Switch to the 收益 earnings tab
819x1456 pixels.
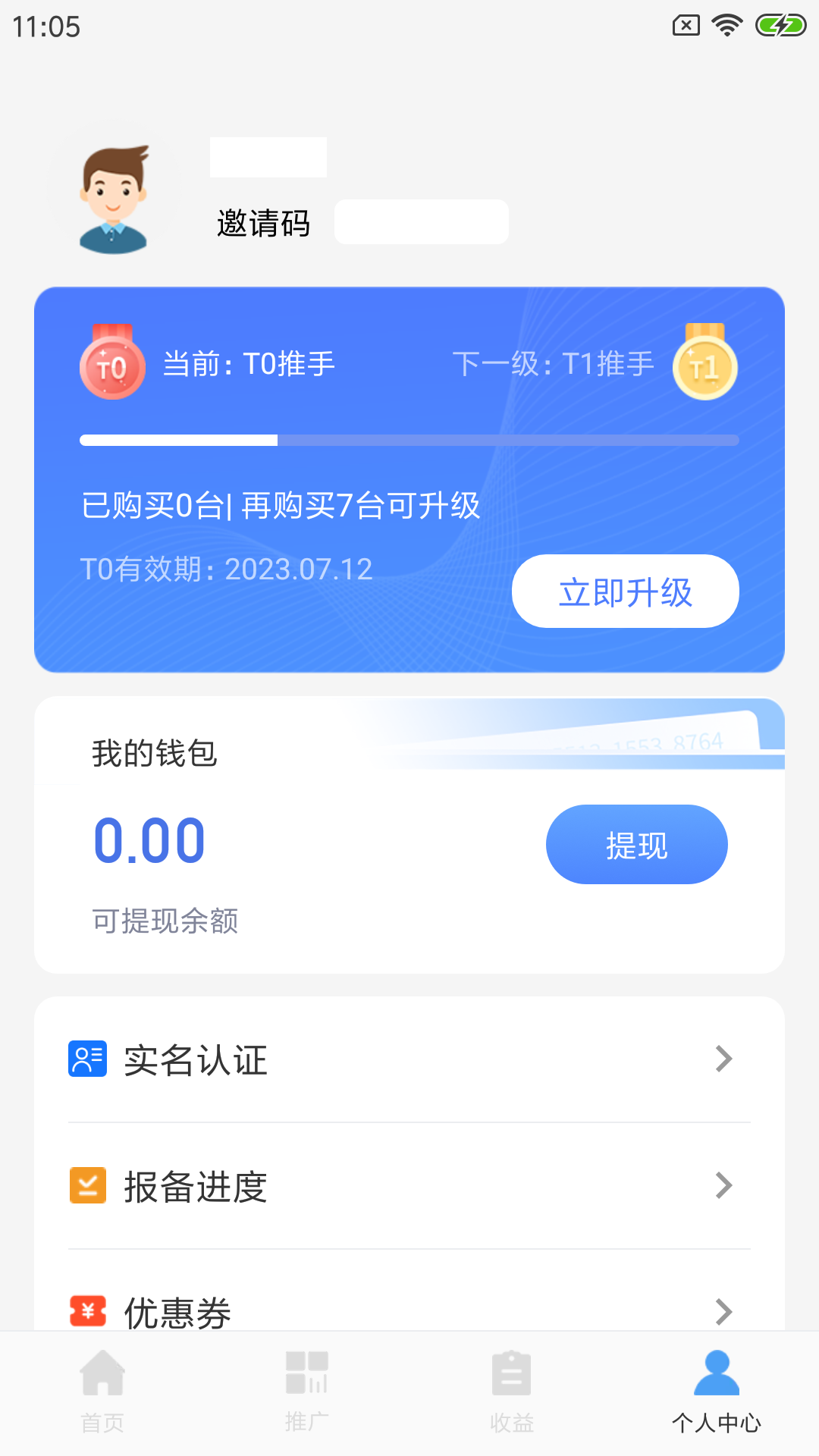512,1391
